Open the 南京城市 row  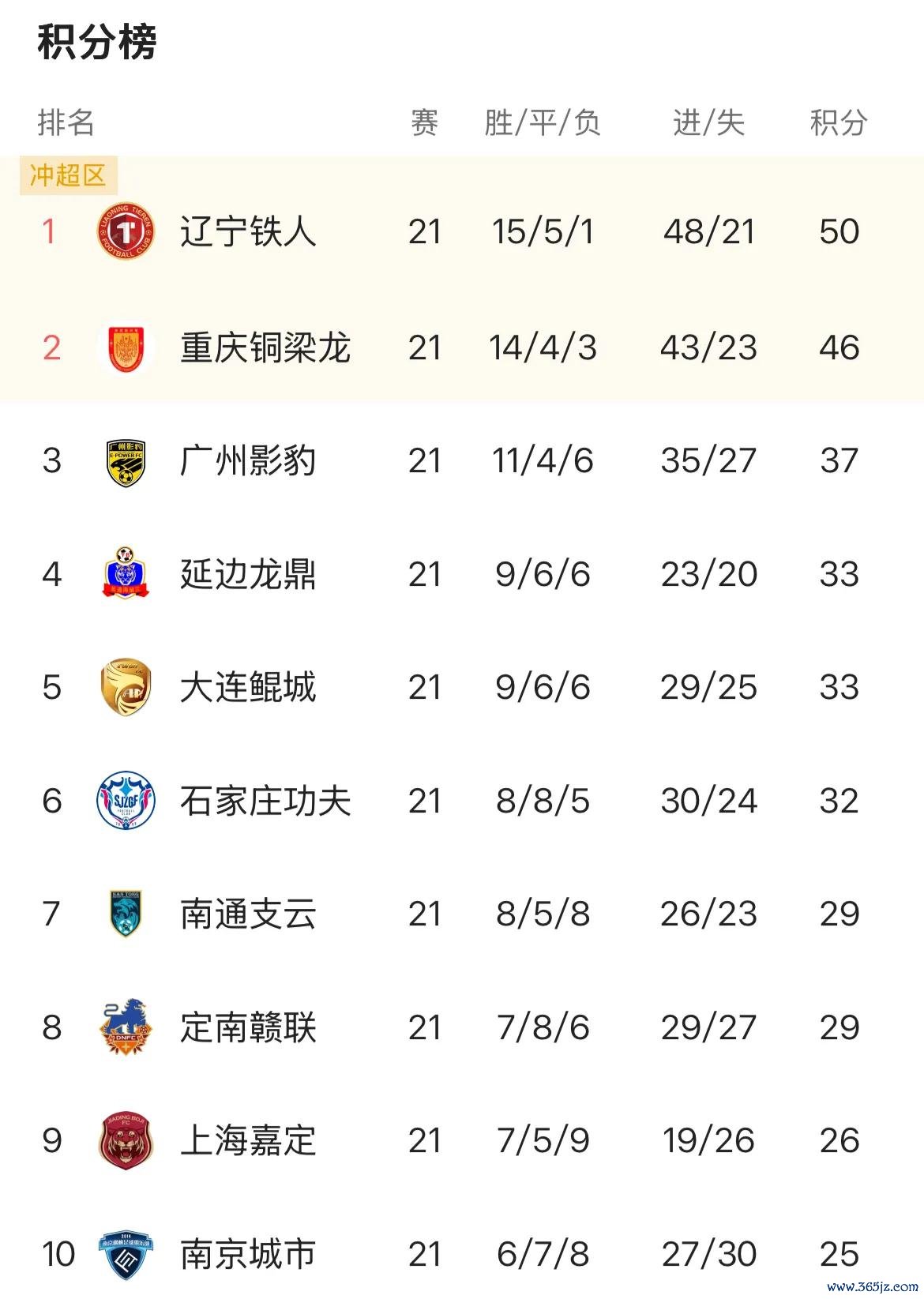[248, 1253]
